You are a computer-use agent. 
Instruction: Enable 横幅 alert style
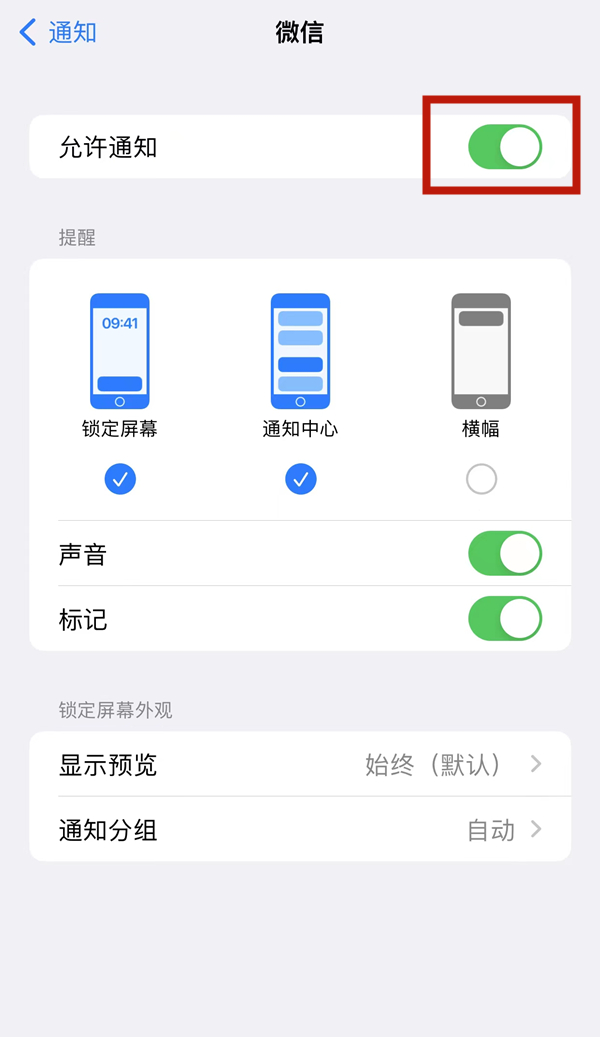(x=481, y=480)
